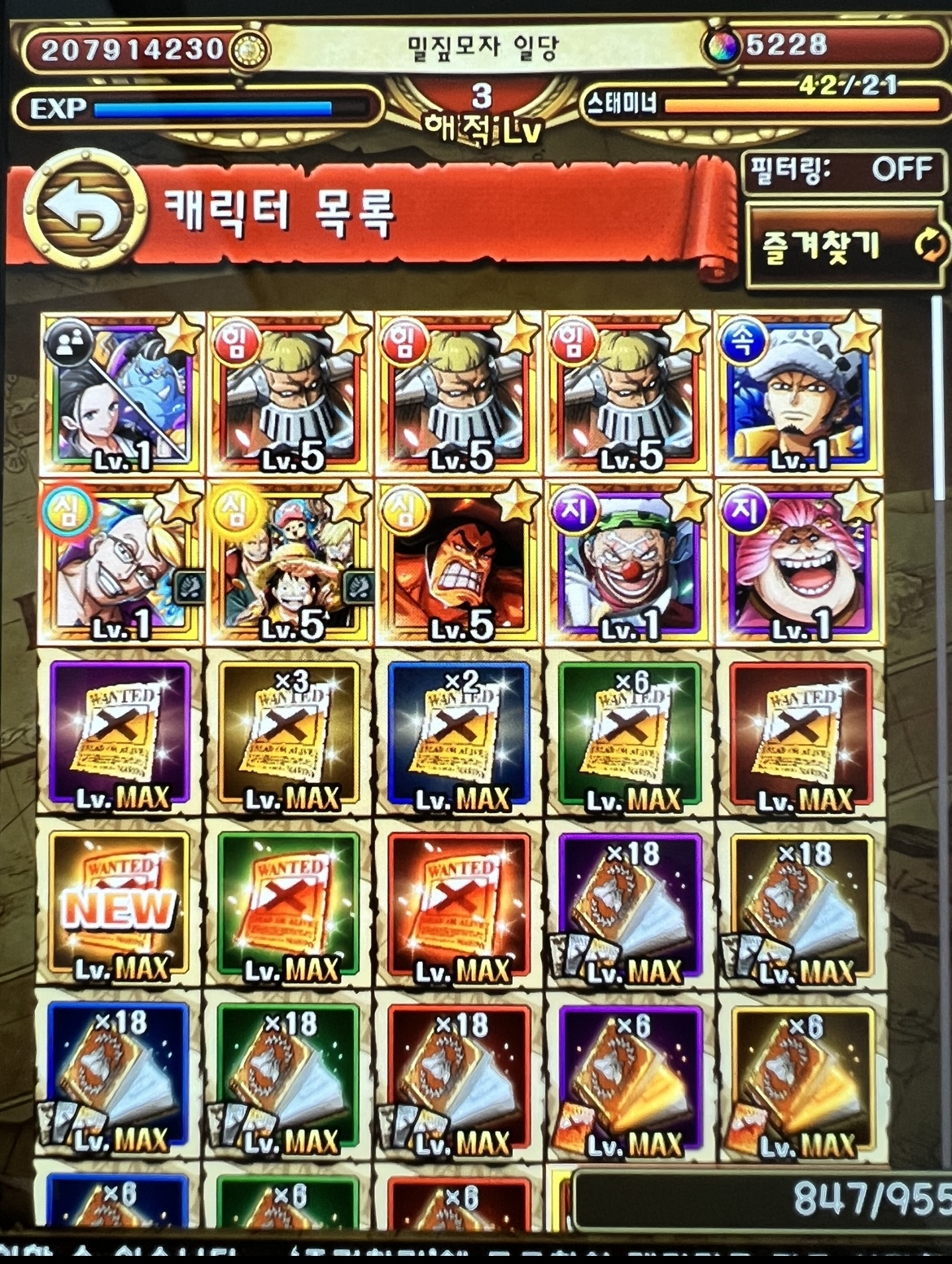Open the dual character card Lv.1
Screen dimensions: 952x1264
tap(120, 393)
